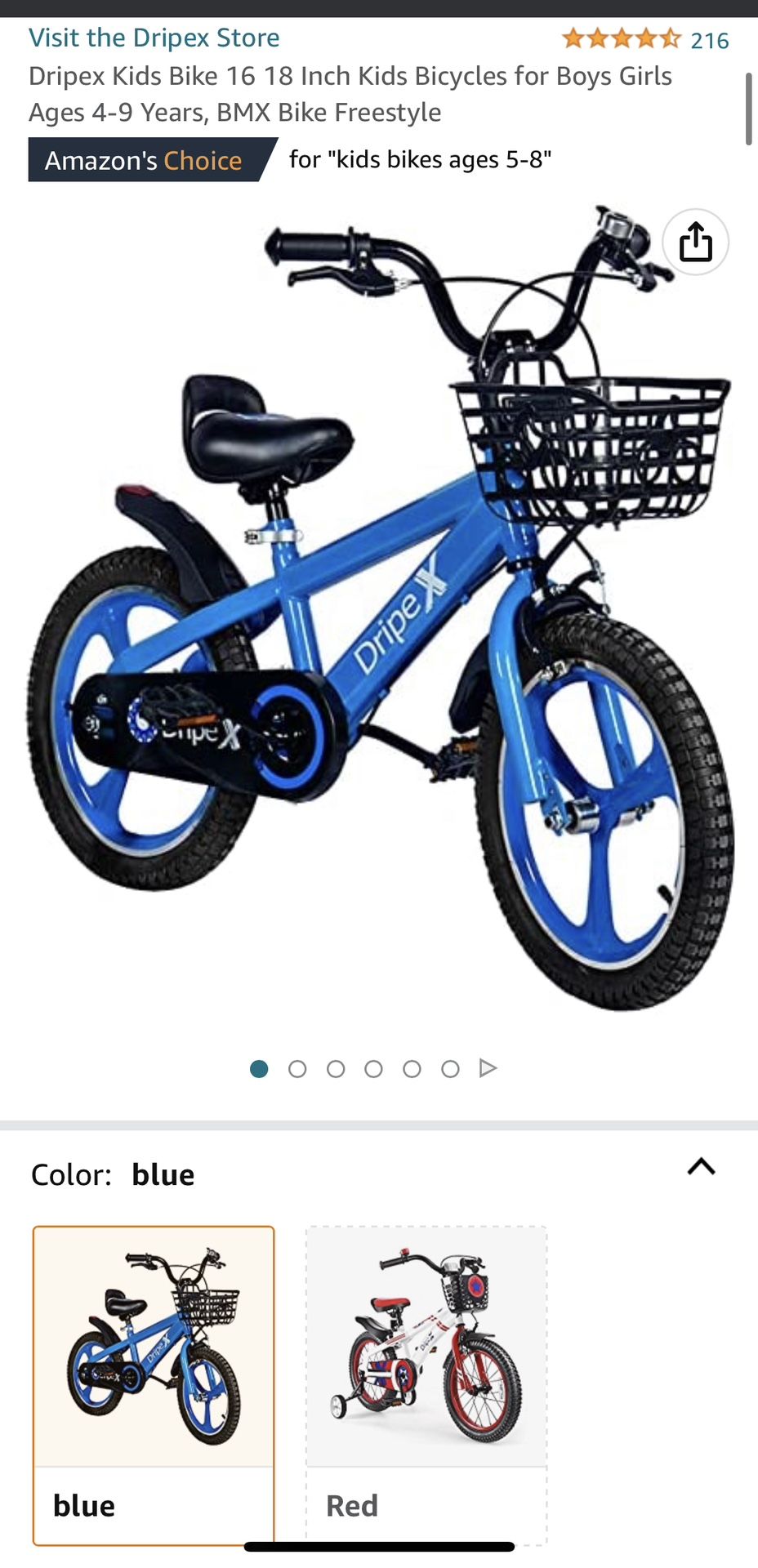The width and height of the screenshot is (758, 1568).
Task: Go to the second image dot
Action: point(297,1069)
